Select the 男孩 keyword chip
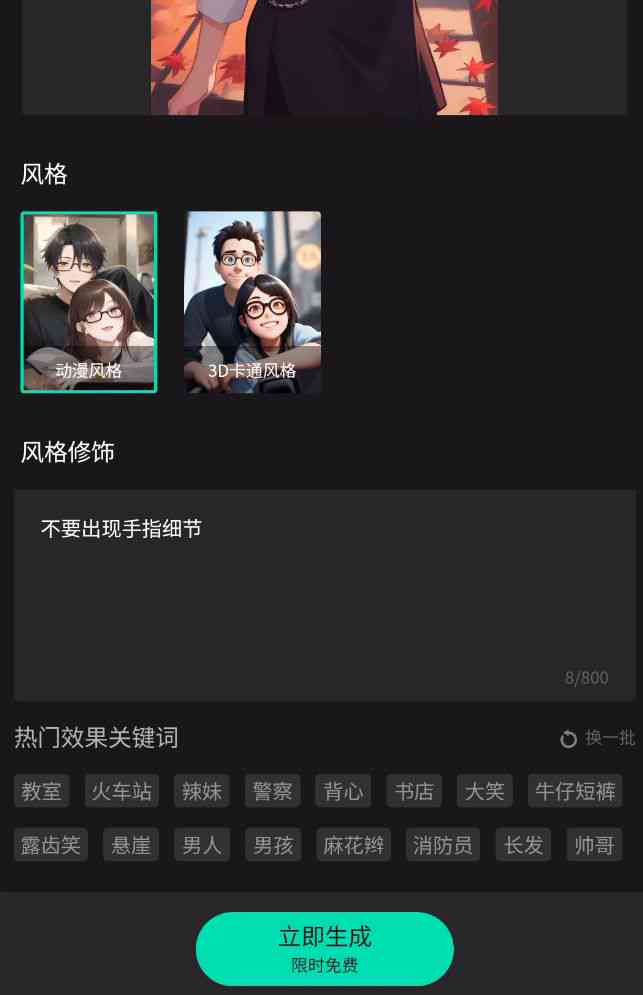The image size is (643, 995). coord(273,845)
